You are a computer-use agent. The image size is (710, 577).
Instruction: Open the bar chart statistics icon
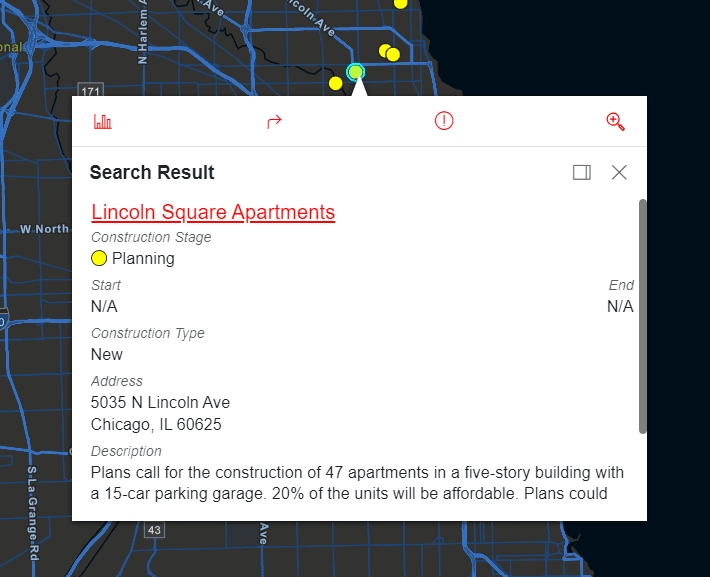pyautogui.click(x=103, y=121)
